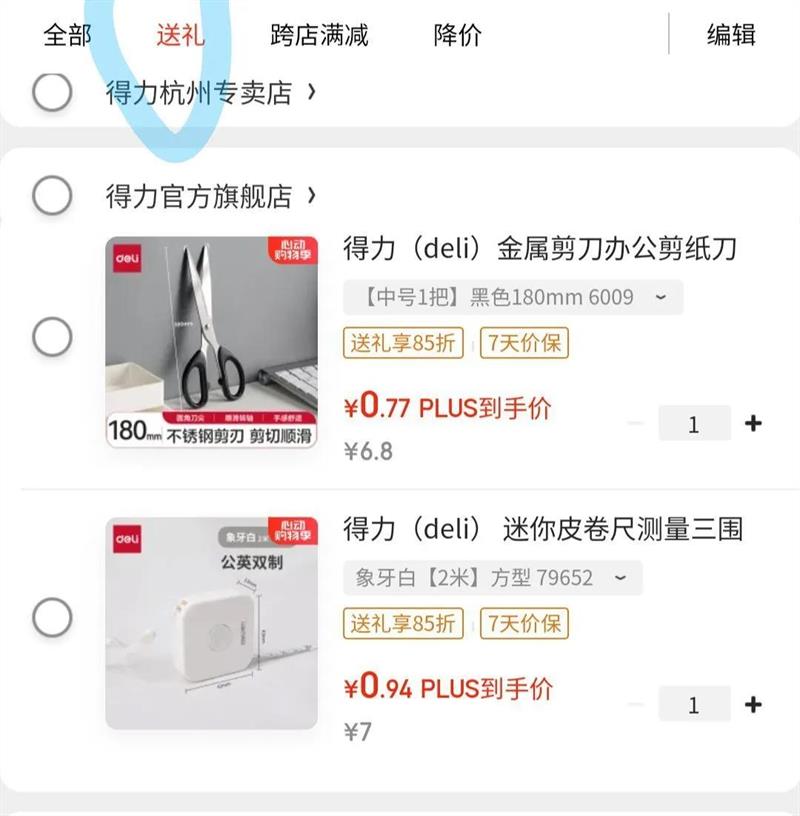Open the 迷你皮卷尺测量三围 product title
Viewport: 800px width, 816px height.
point(542,529)
